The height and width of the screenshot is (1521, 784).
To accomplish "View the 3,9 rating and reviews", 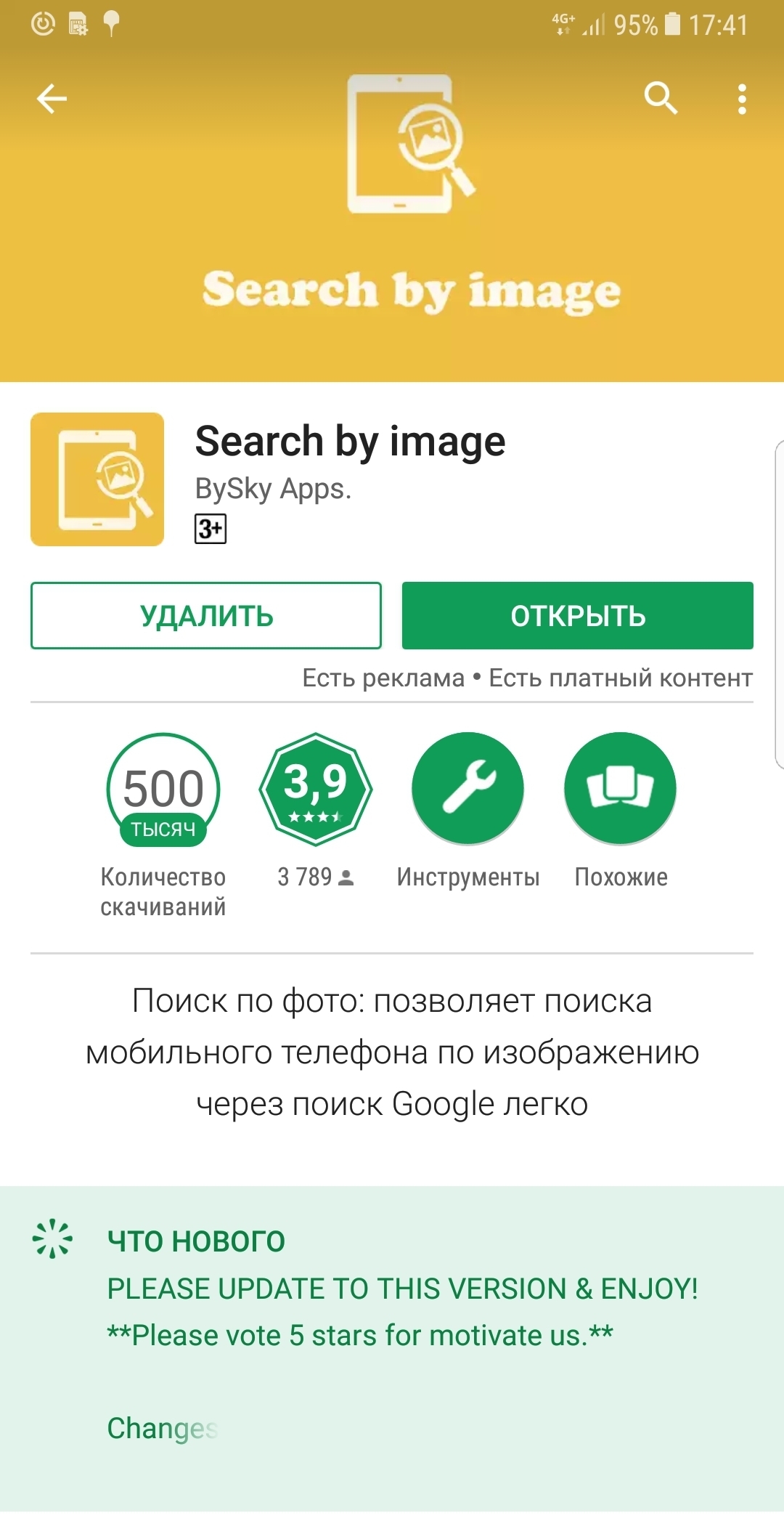I will (x=316, y=789).
